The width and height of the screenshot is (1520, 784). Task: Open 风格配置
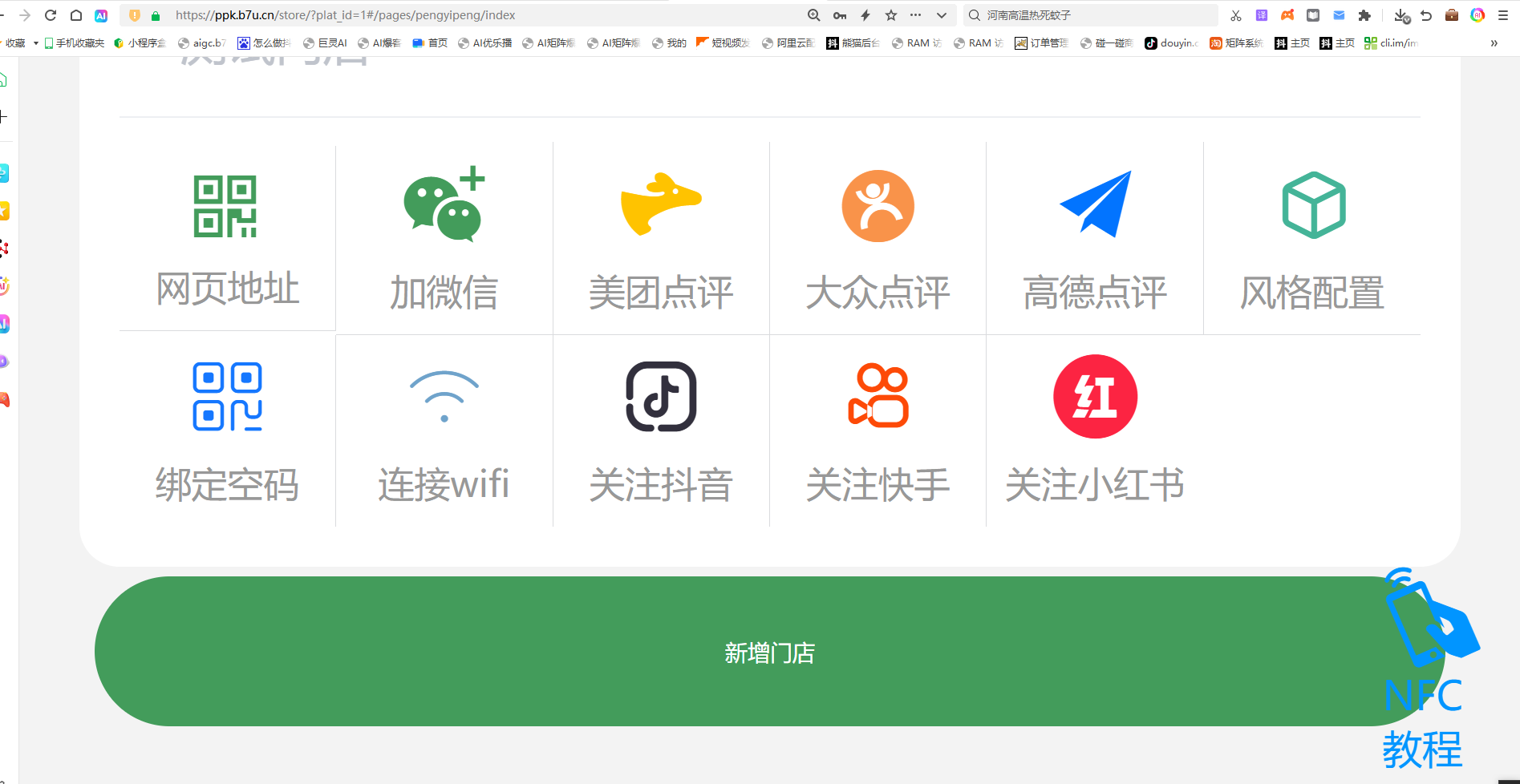(1312, 239)
